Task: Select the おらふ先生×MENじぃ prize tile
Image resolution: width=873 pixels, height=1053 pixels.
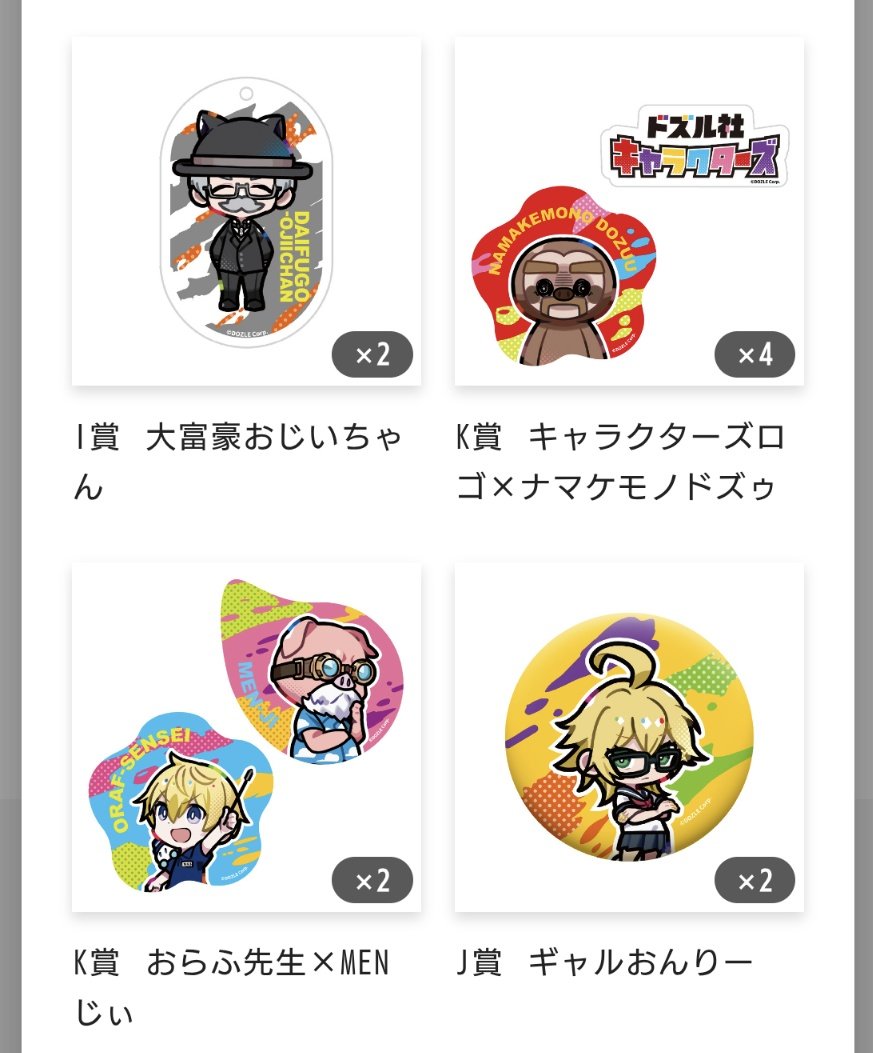Action: pos(246,737)
